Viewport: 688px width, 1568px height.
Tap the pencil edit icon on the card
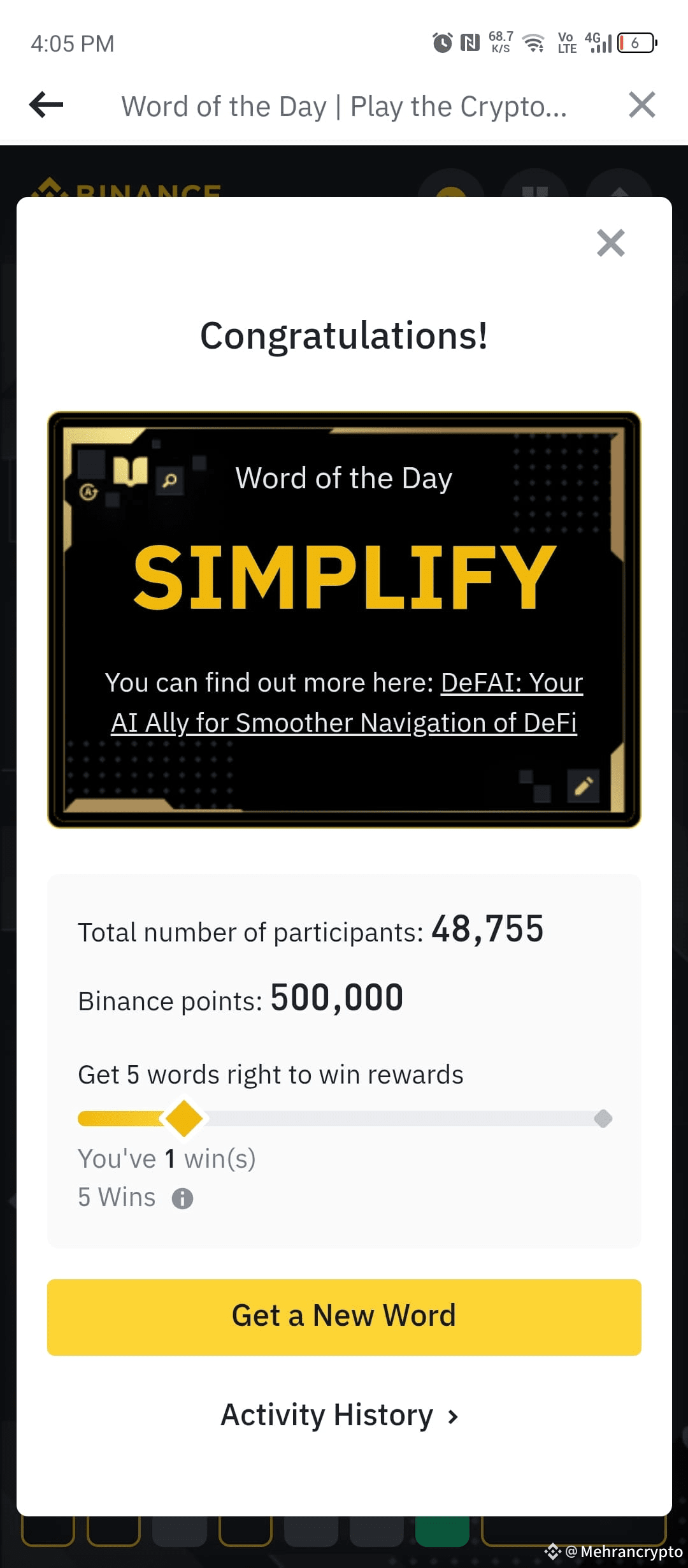click(584, 787)
